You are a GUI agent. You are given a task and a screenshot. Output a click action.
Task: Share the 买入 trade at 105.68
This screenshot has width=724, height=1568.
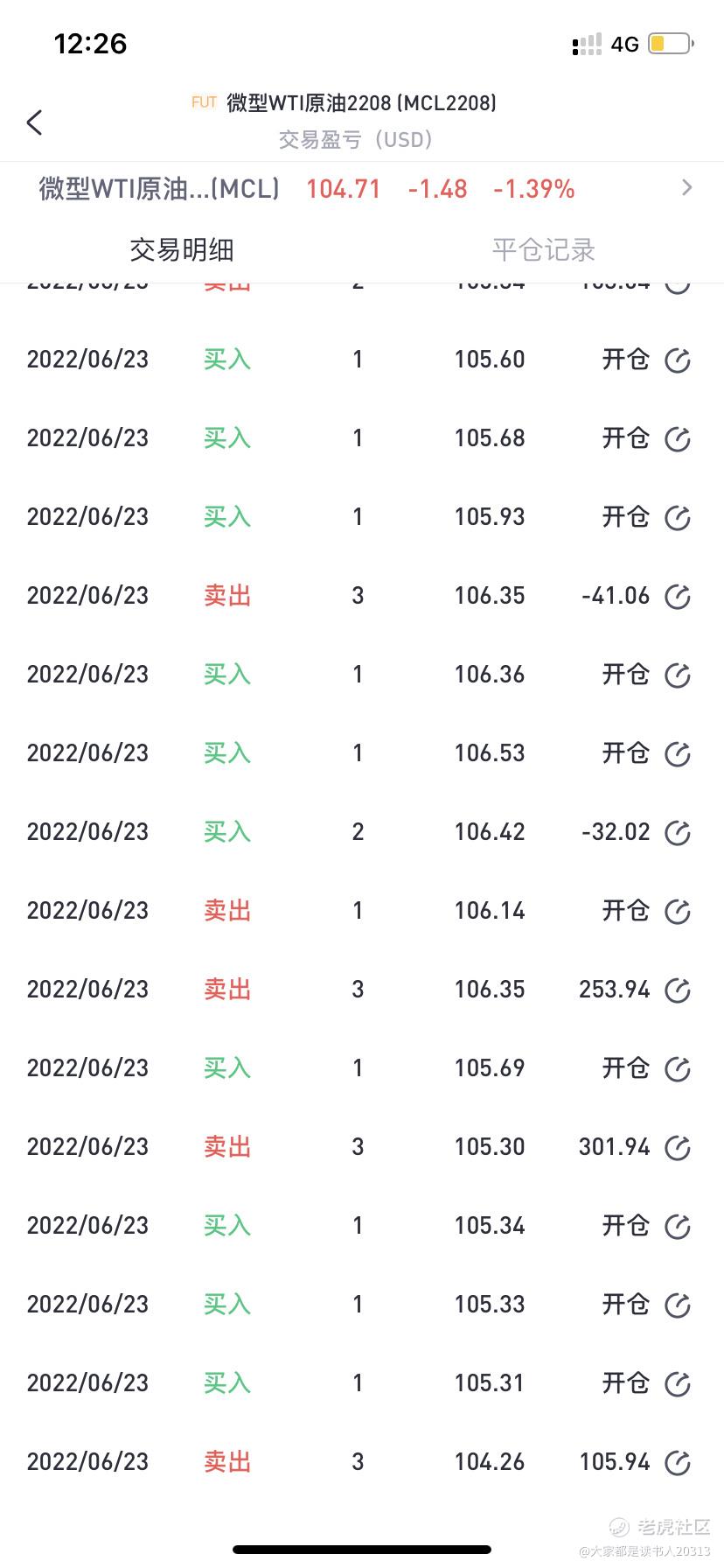coord(678,439)
